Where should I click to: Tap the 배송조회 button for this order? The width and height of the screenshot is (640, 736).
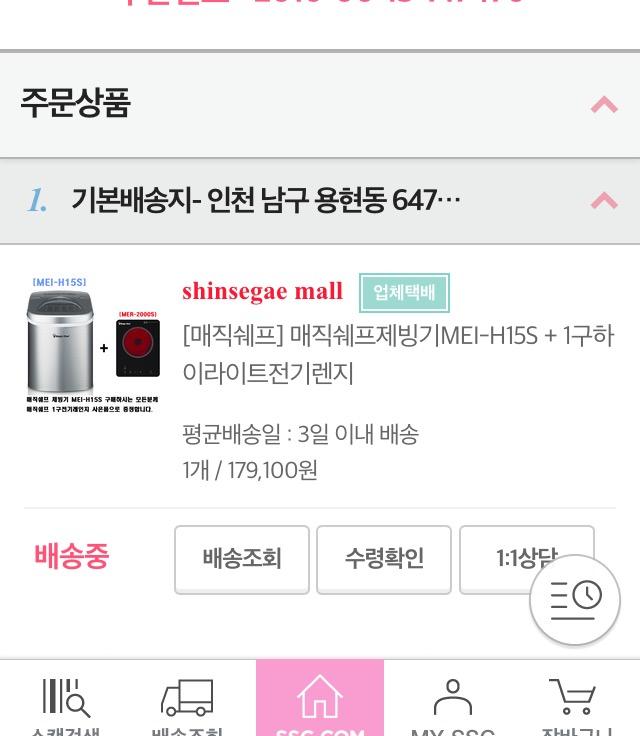click(242, 558)
